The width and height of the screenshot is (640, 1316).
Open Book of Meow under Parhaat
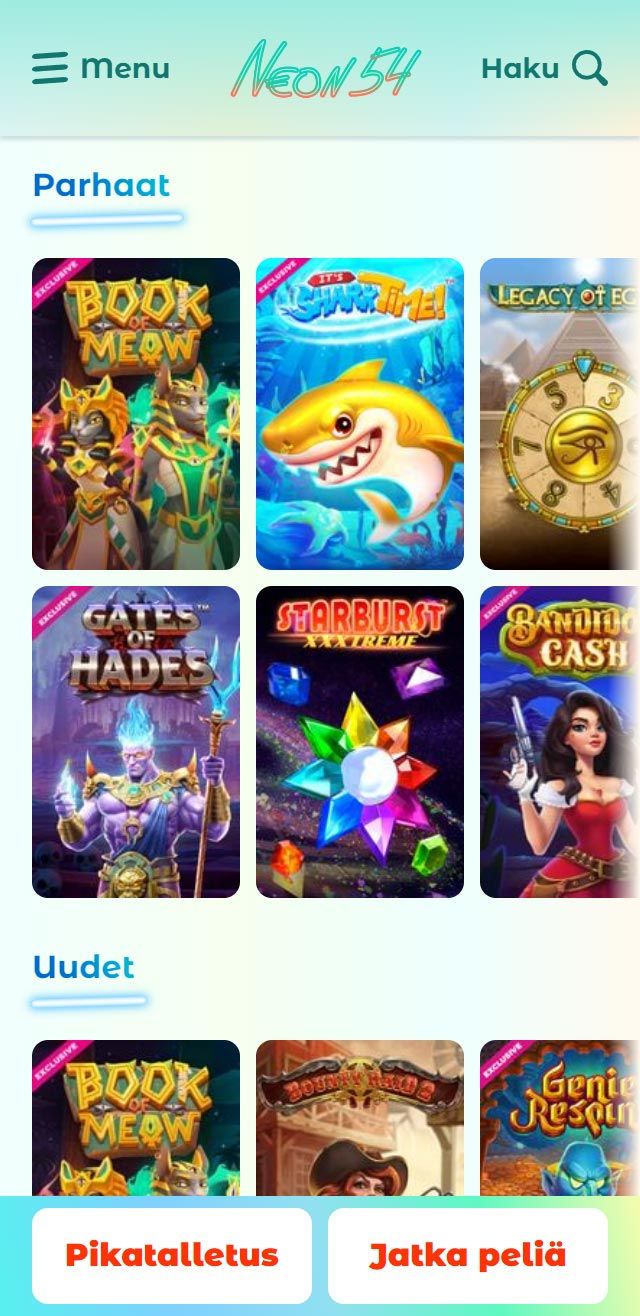click(136, 414)
